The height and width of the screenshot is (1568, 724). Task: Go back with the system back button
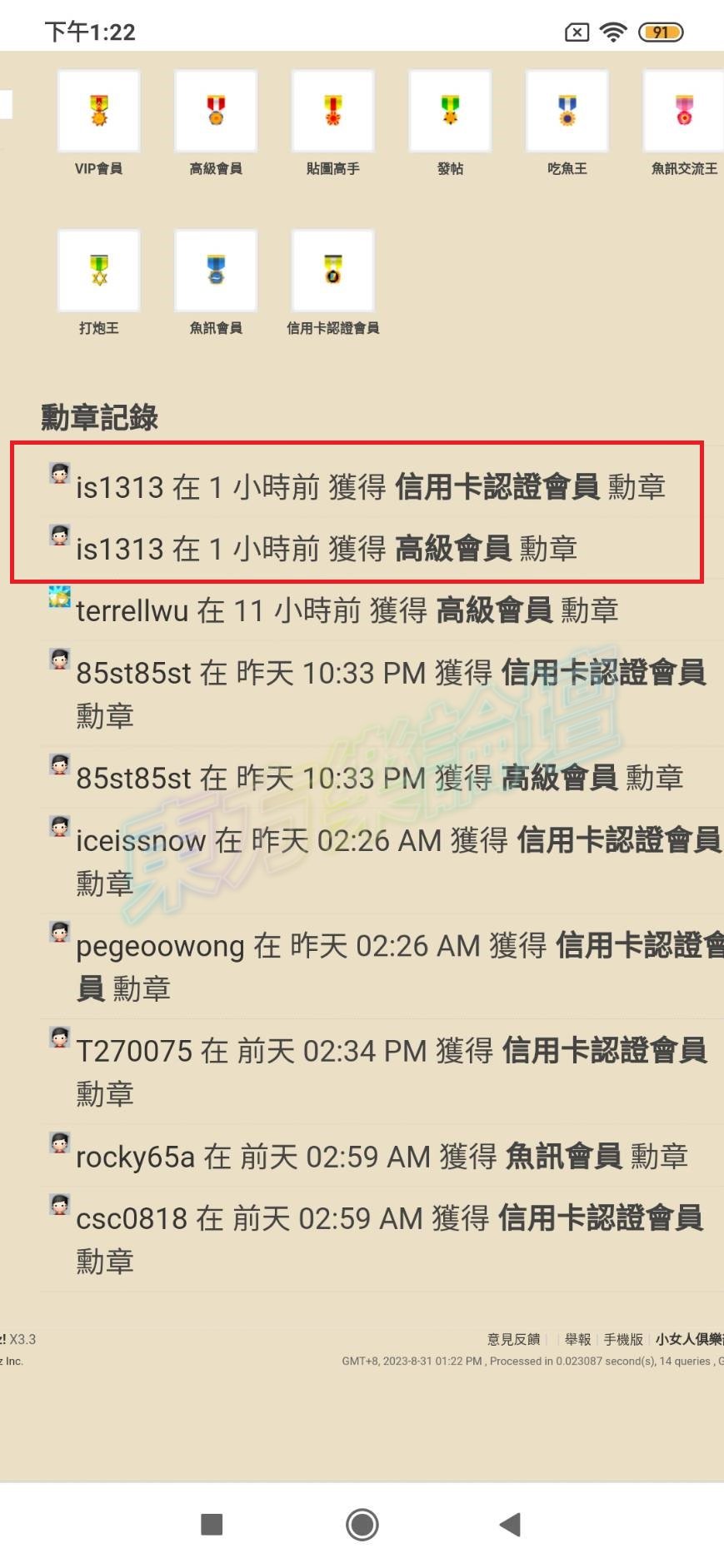[510, 1525]
